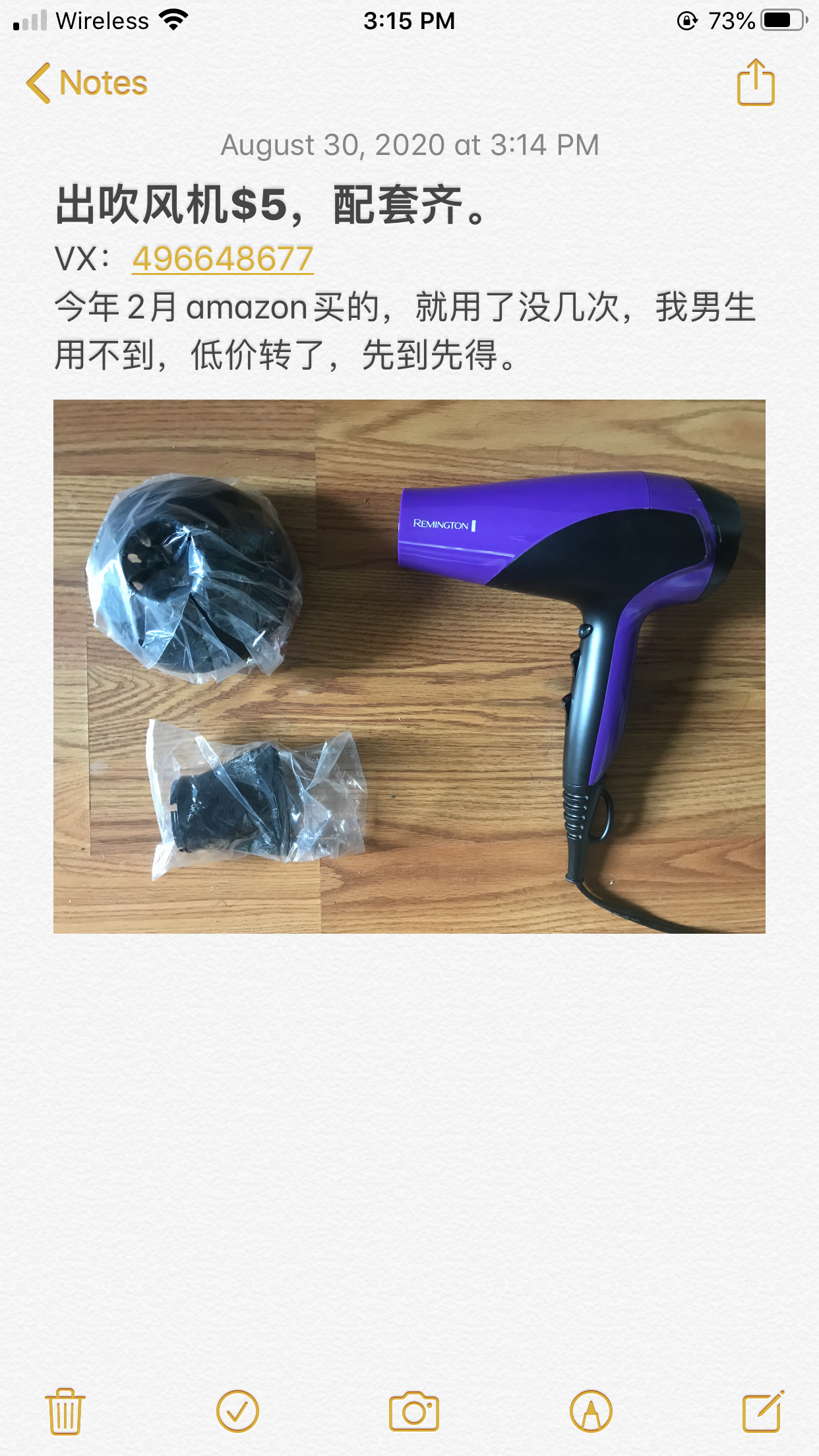Image resolution: width=819 pixels, height=1456 pixels.
Task: Tap the linked number 496648677
Action: point(223,258)
